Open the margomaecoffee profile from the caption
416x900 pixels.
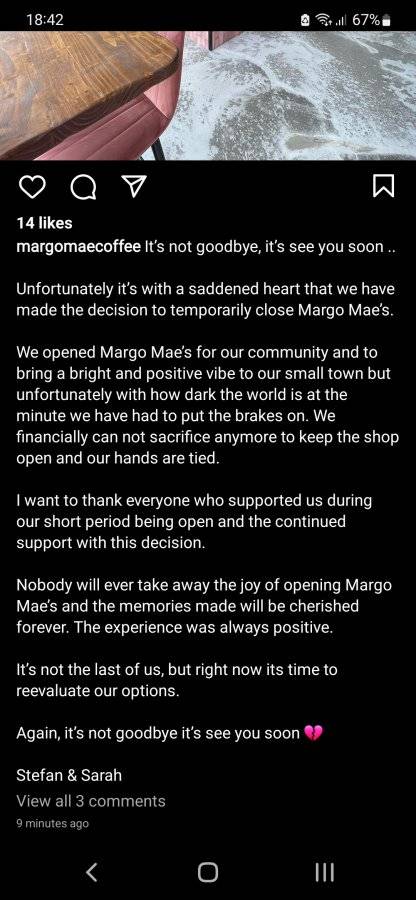pos(79,247)
